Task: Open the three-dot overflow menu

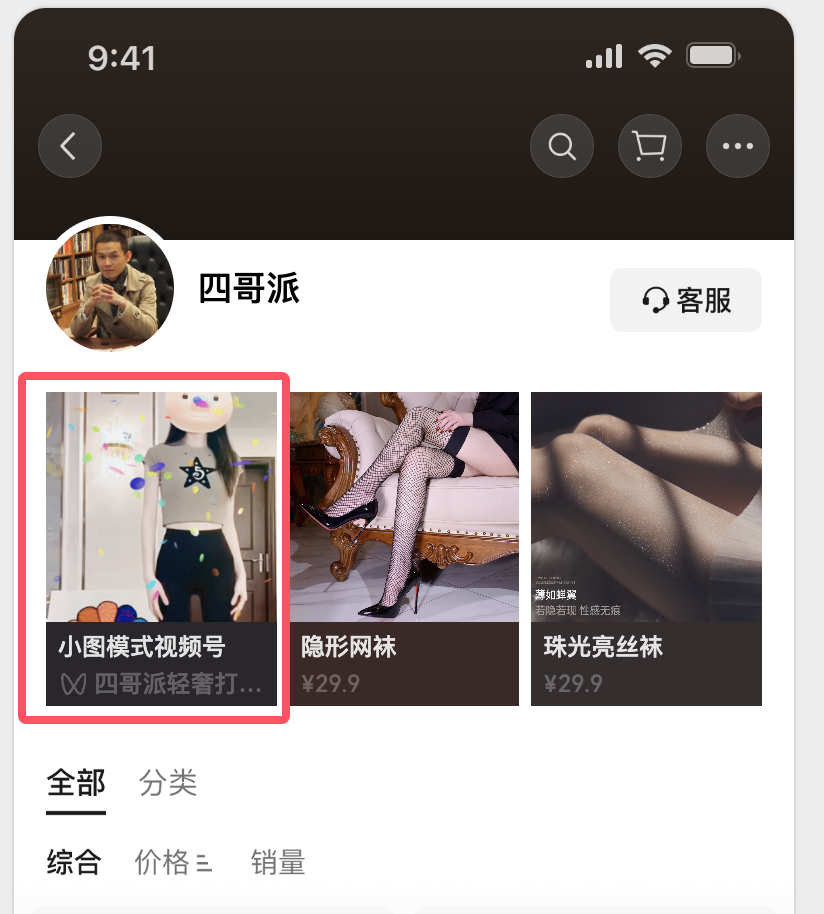Action: [x=738, y=147]
